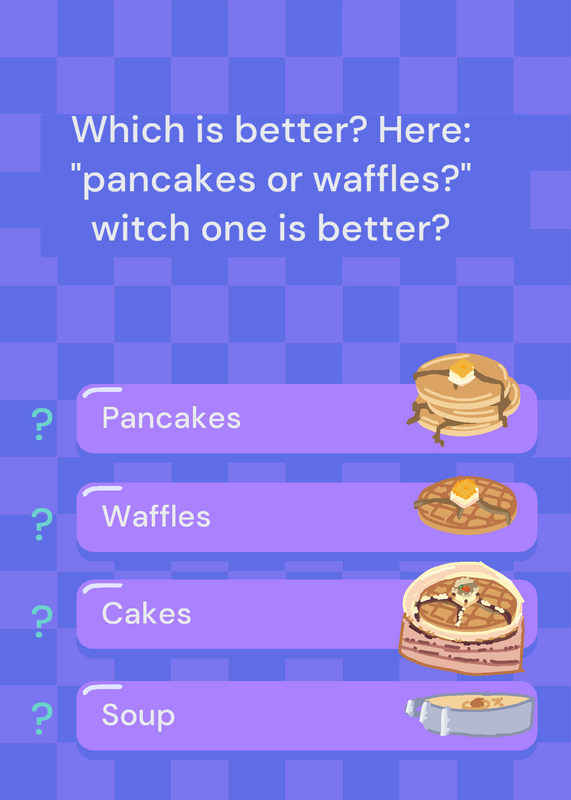Select Waffles as your answer

(x=307, y=517)
